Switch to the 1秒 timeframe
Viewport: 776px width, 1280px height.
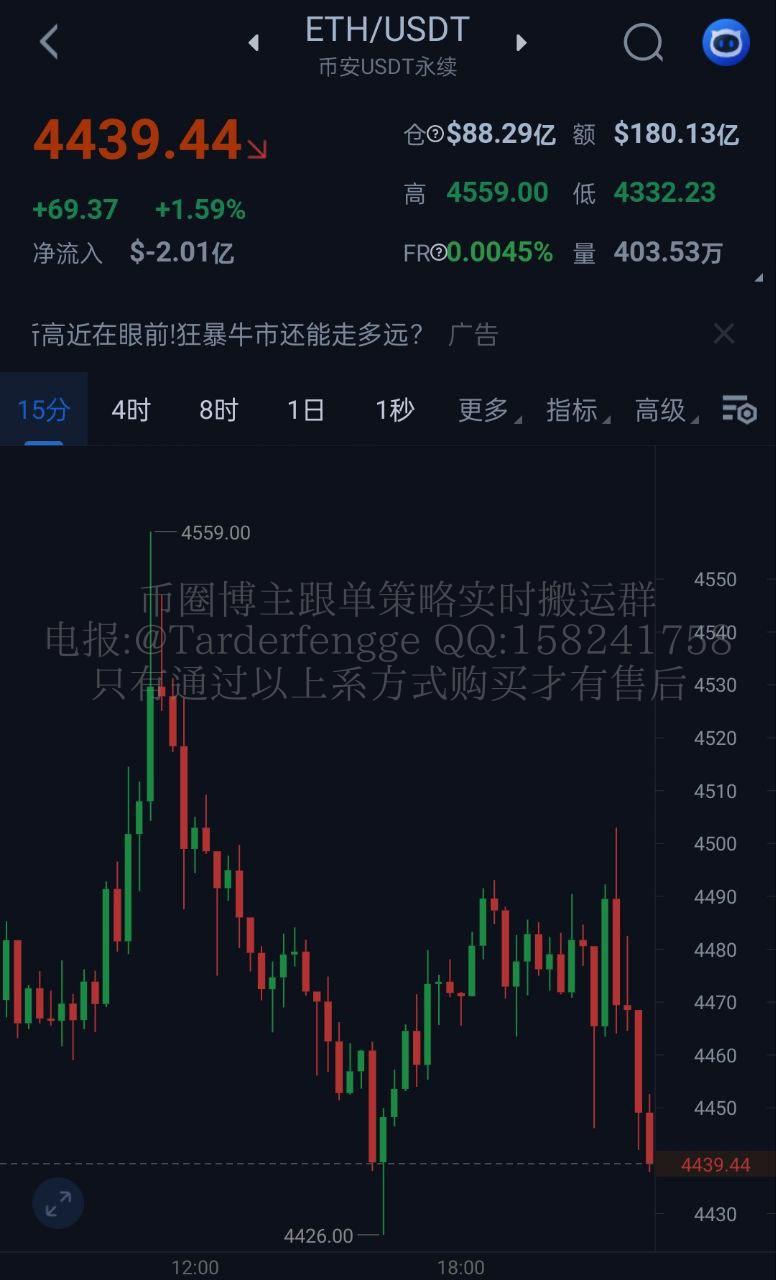[x=394, y=410]
